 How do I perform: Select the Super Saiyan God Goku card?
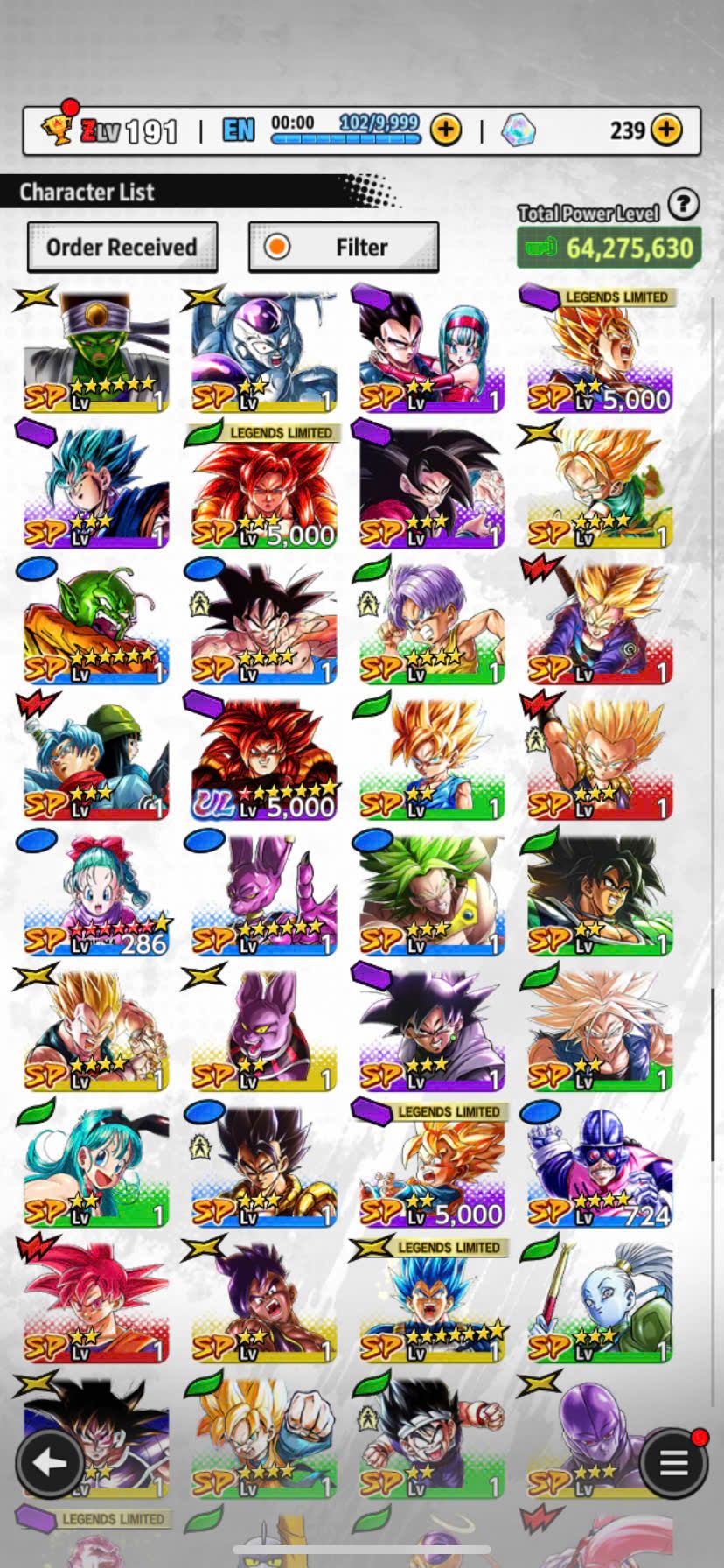coord(95,1301)
